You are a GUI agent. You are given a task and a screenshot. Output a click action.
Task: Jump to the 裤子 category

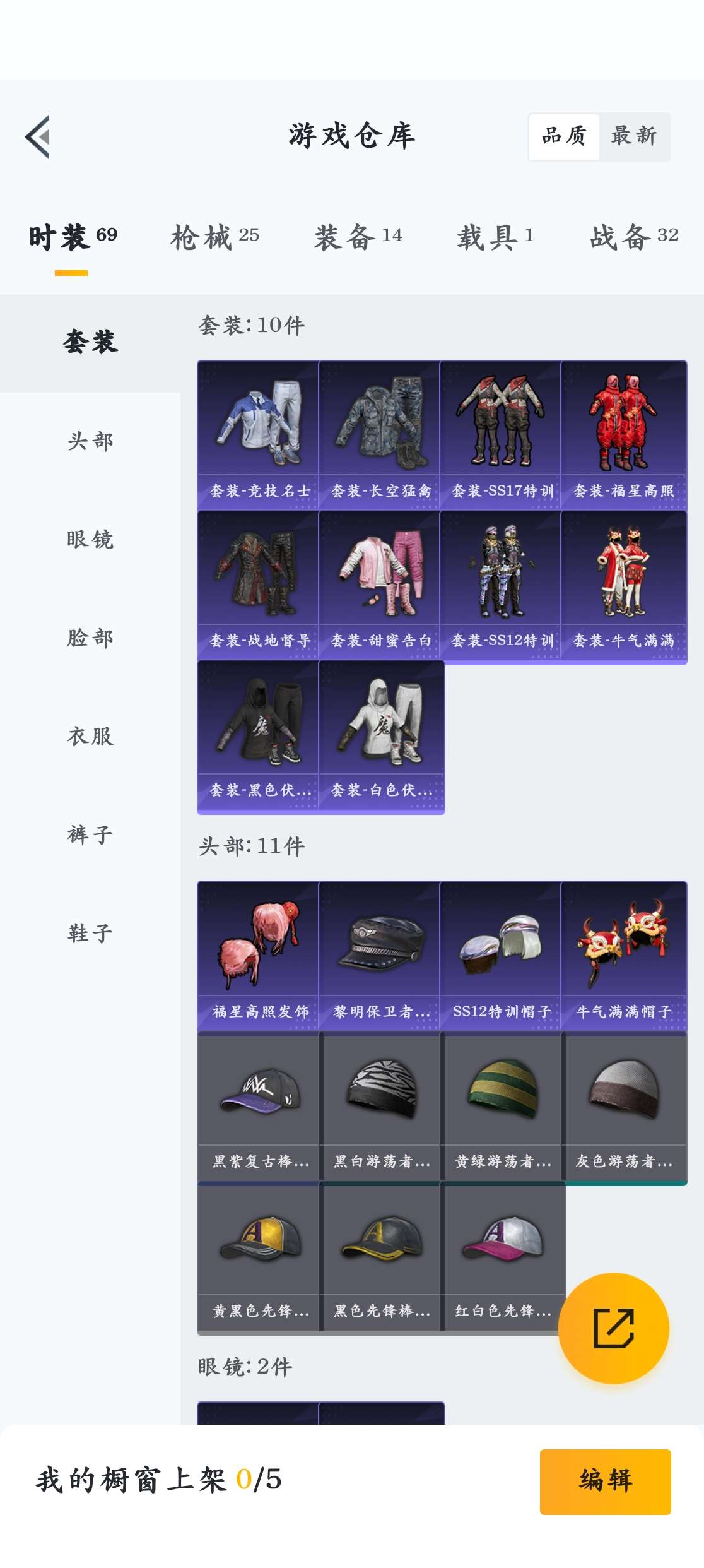[x=90, y=835]
